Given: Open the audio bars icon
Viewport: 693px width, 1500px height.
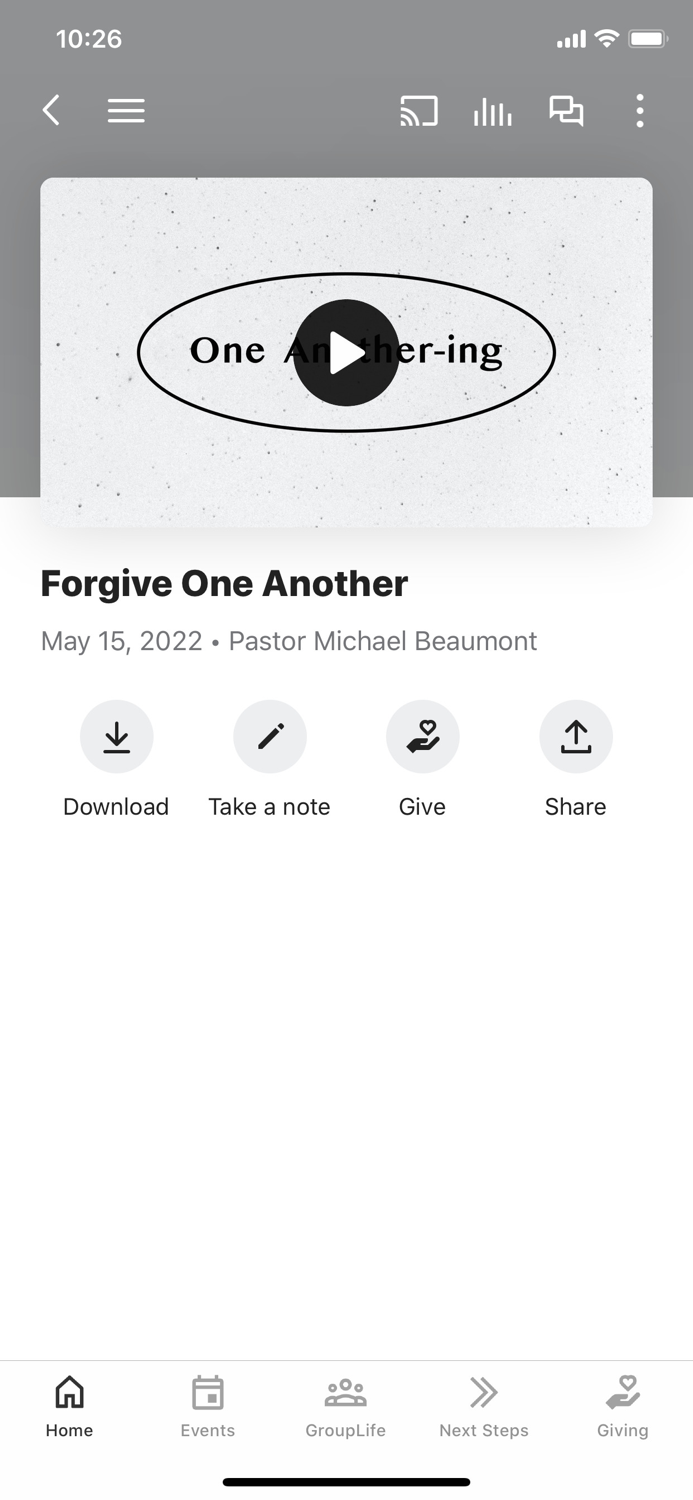Looking at the screenshot, I should click(492, 111).
